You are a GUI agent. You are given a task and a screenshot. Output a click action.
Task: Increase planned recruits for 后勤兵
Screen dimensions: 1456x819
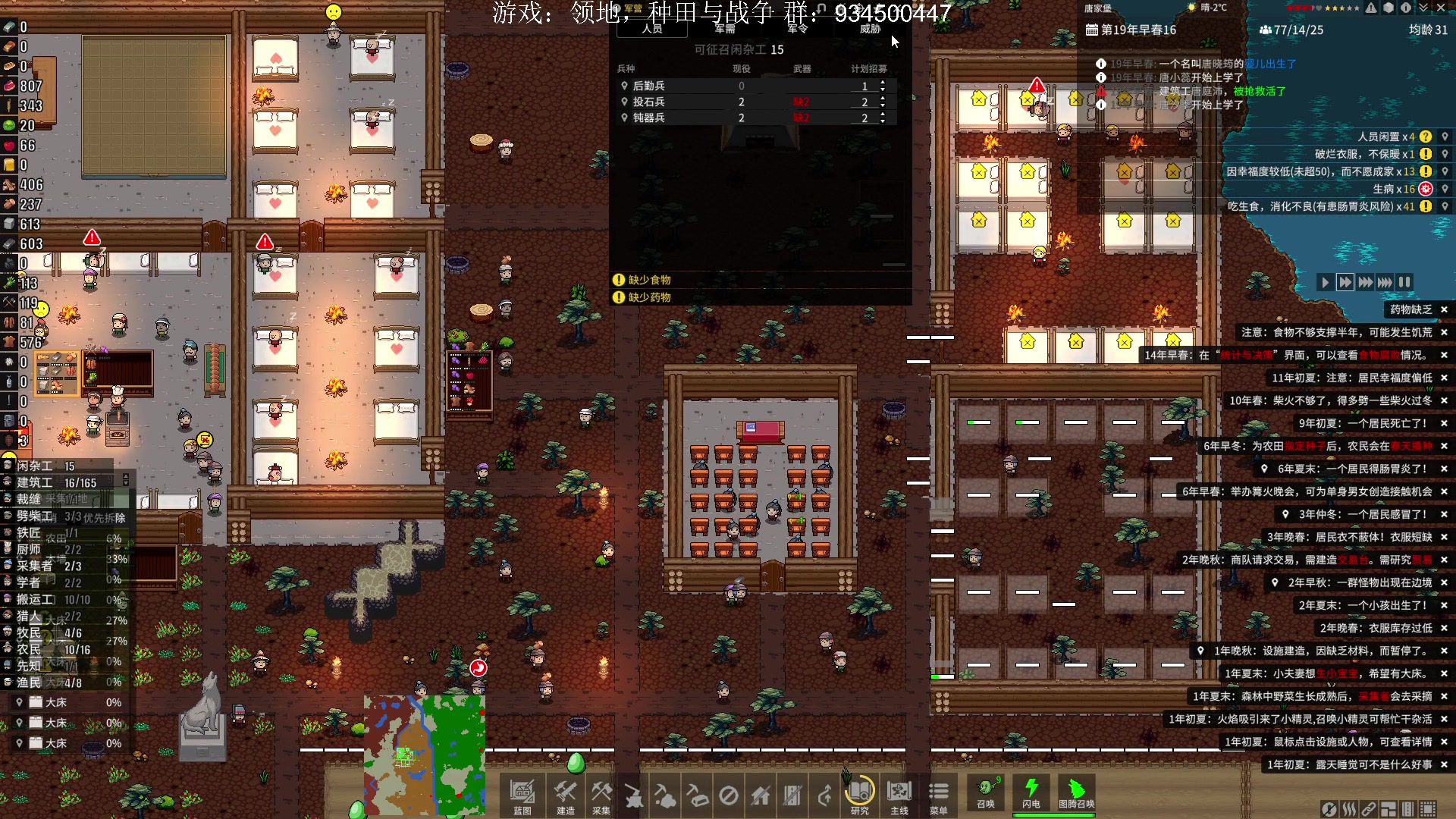coord(883,82)
